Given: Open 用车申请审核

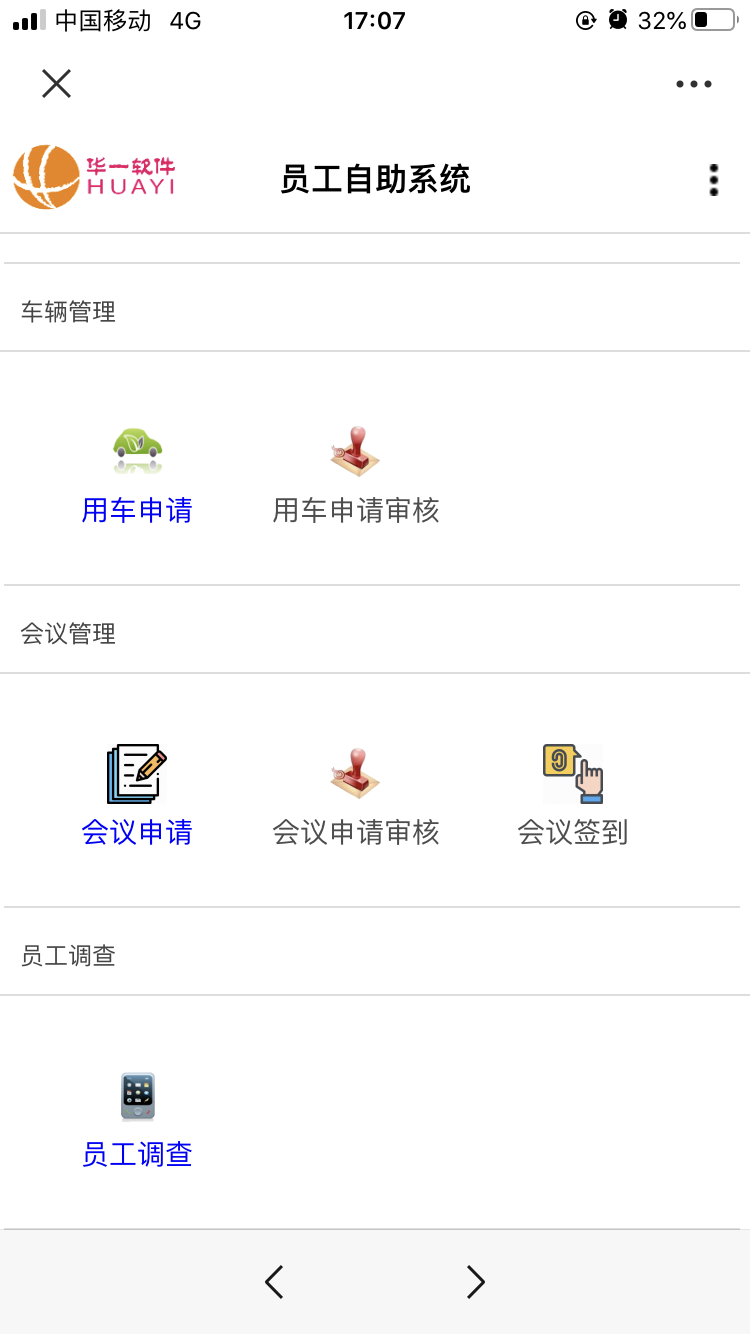Looking at the screenshot, I should tap(356, 476).
